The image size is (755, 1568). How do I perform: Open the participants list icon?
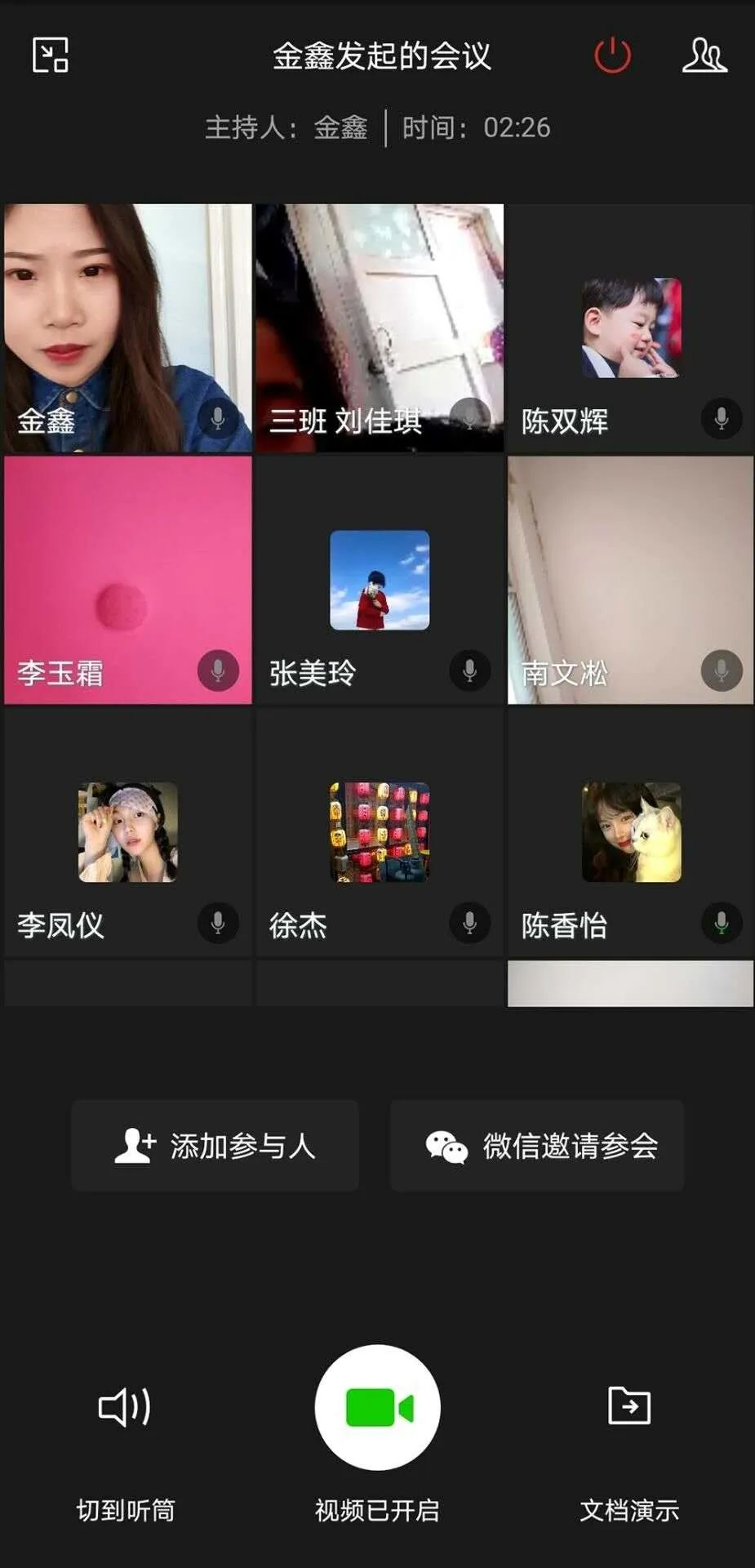(x=704, y=56)
